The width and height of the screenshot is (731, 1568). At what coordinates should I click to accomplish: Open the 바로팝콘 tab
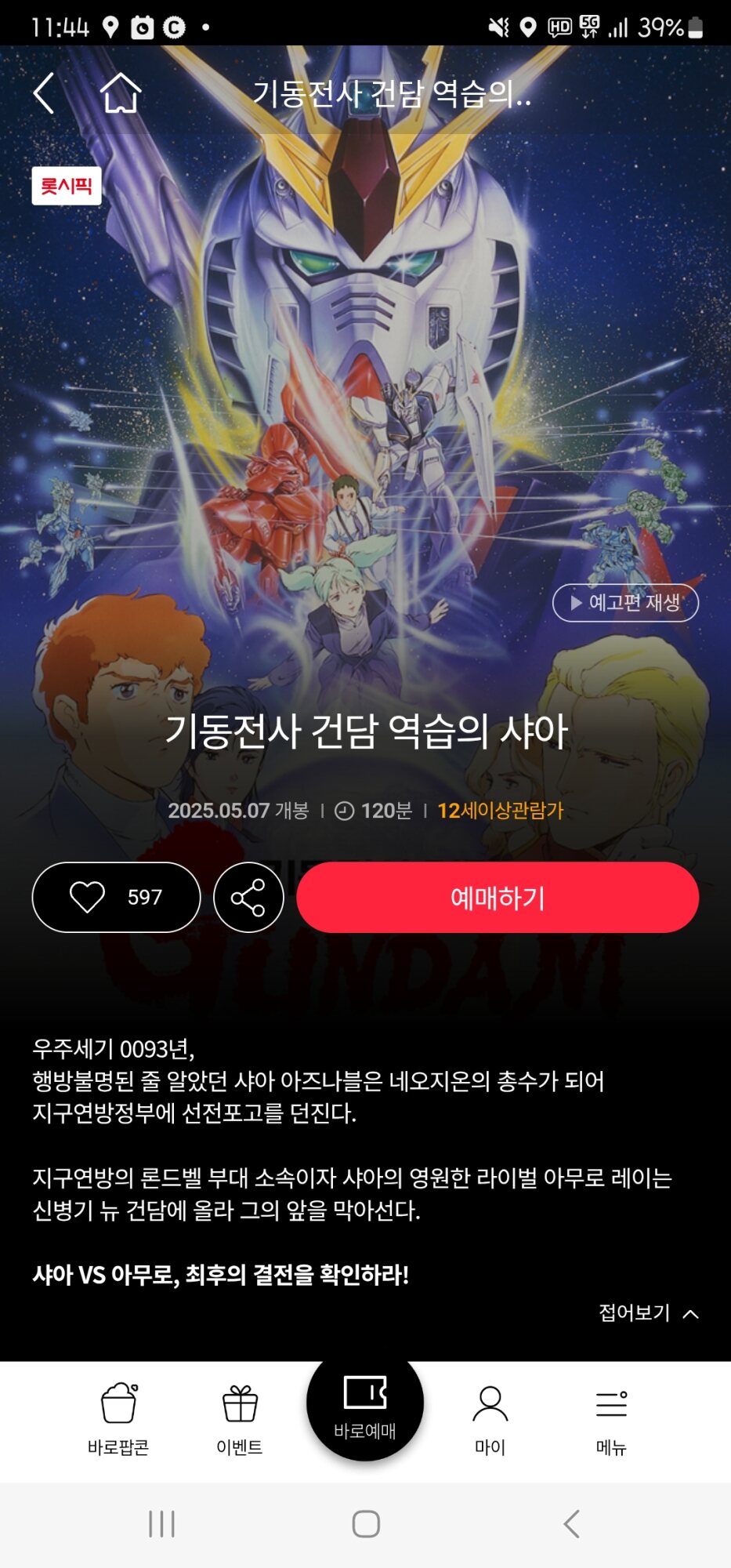(x=118, y=1419)
